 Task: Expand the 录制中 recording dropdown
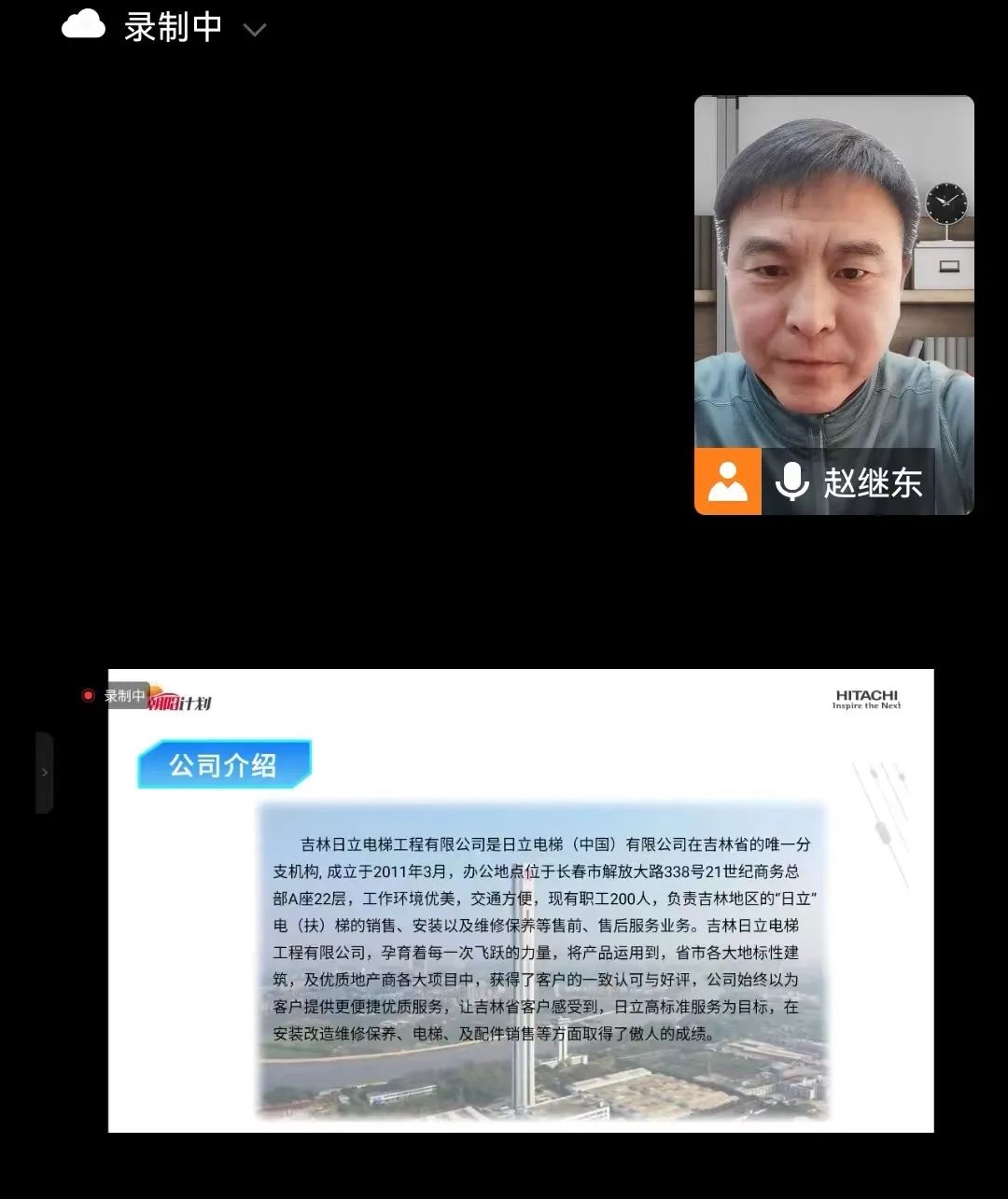tap(254, 30)
